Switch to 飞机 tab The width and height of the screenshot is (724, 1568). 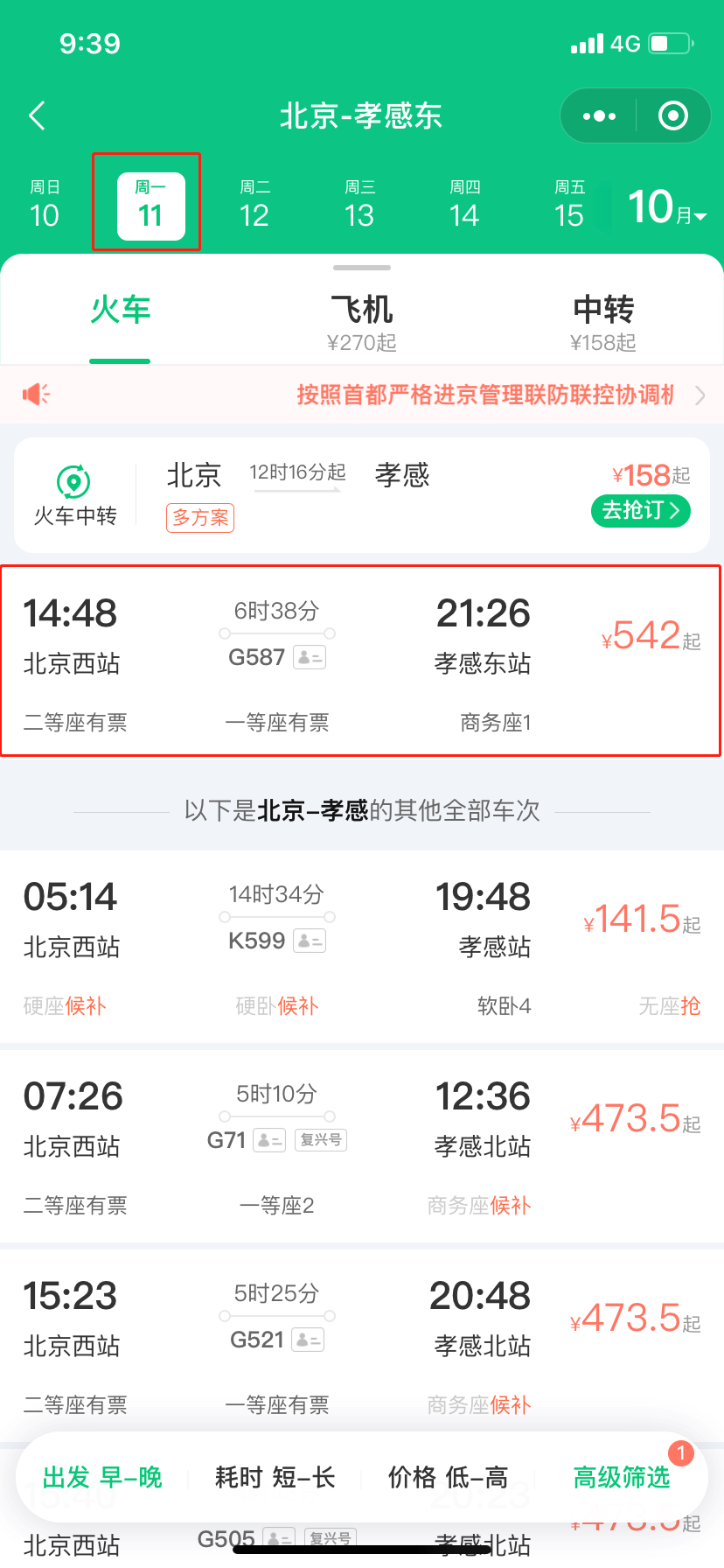362,321
